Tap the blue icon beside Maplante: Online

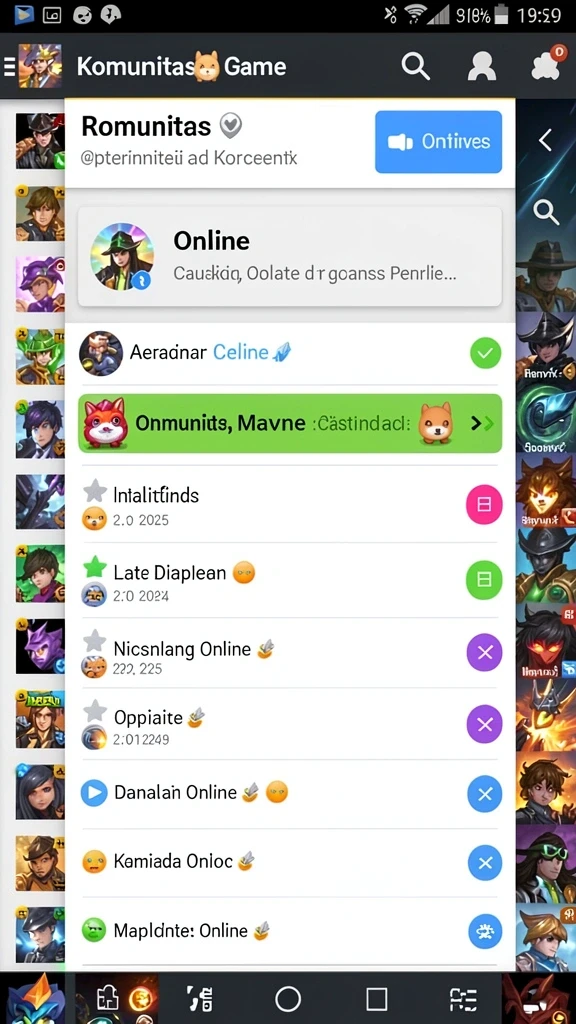pyautogui.click(x=485, y=931)
